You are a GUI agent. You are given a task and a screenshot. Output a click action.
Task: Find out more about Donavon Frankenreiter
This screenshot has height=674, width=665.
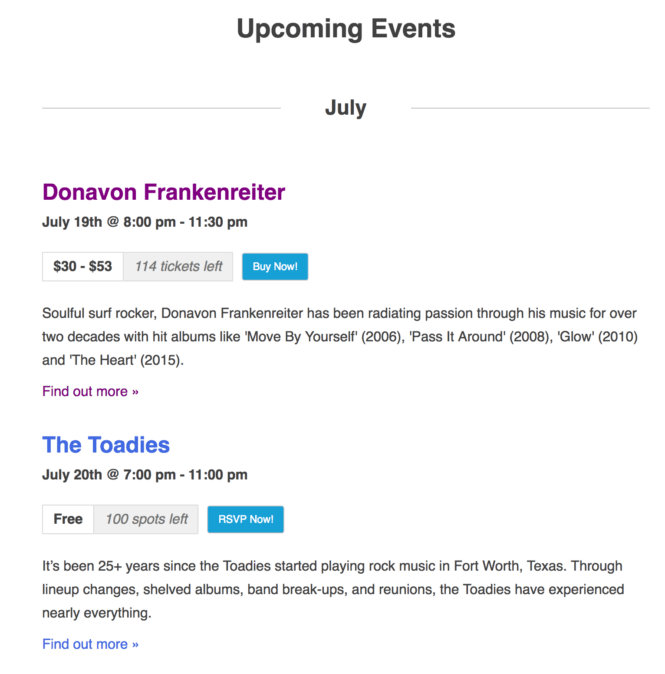tap(90, 392)
